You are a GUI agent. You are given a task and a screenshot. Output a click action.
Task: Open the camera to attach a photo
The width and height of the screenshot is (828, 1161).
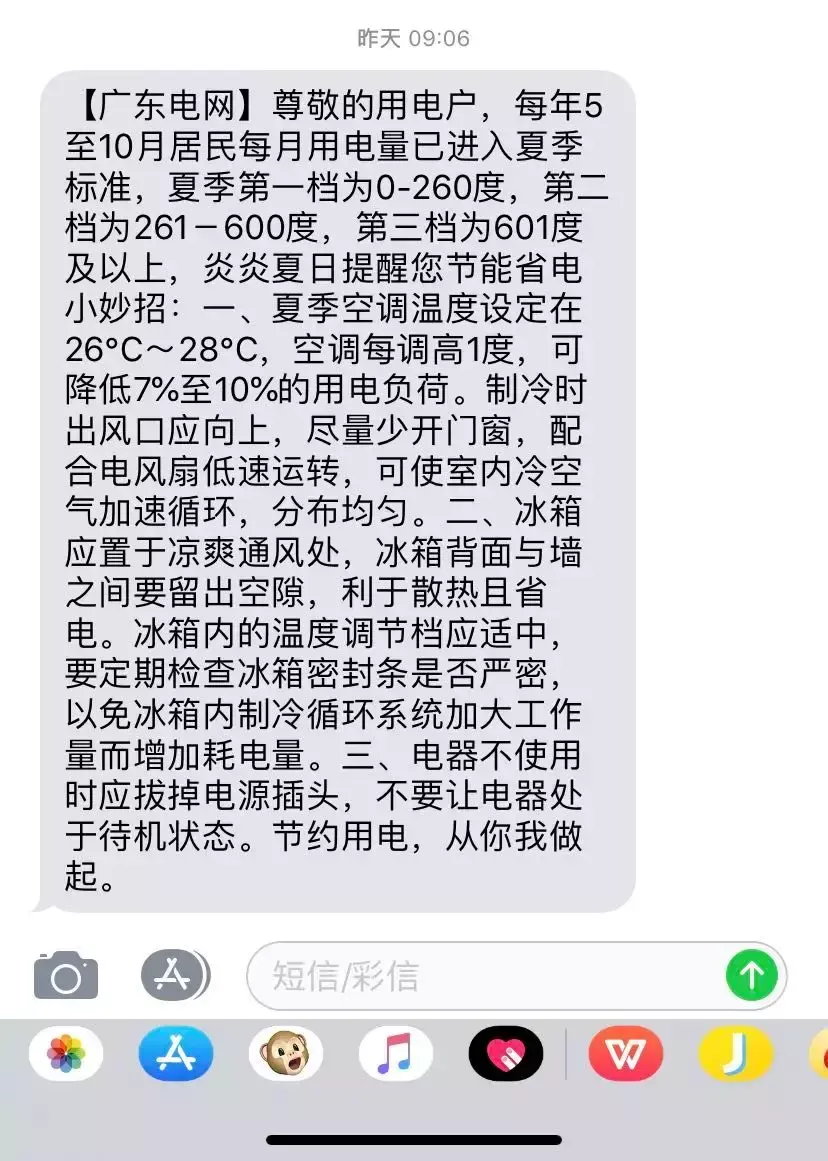[66, 975]
